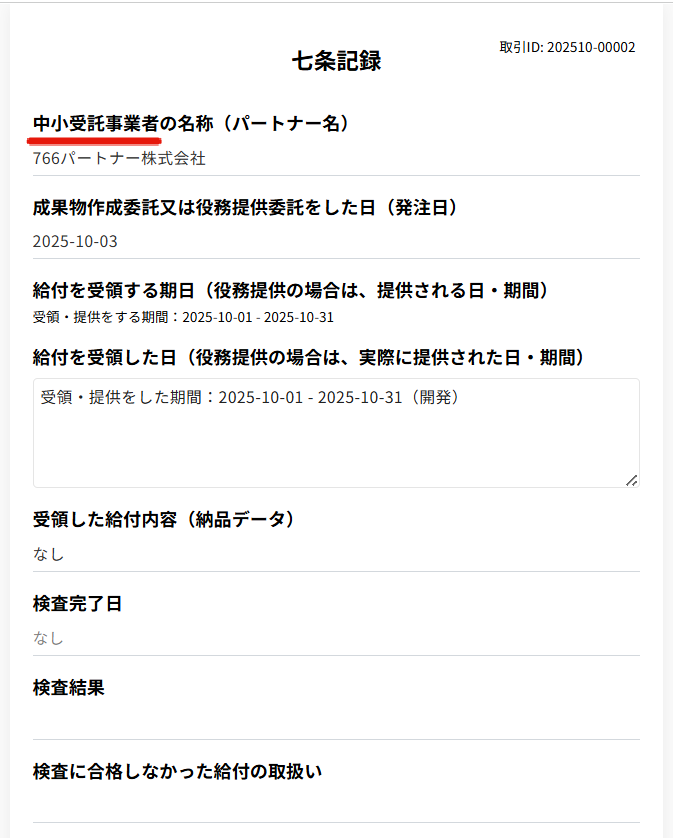Tap the 給付を受領した日 text area
This screenshot has width=673, height=838.
point(336,433)
